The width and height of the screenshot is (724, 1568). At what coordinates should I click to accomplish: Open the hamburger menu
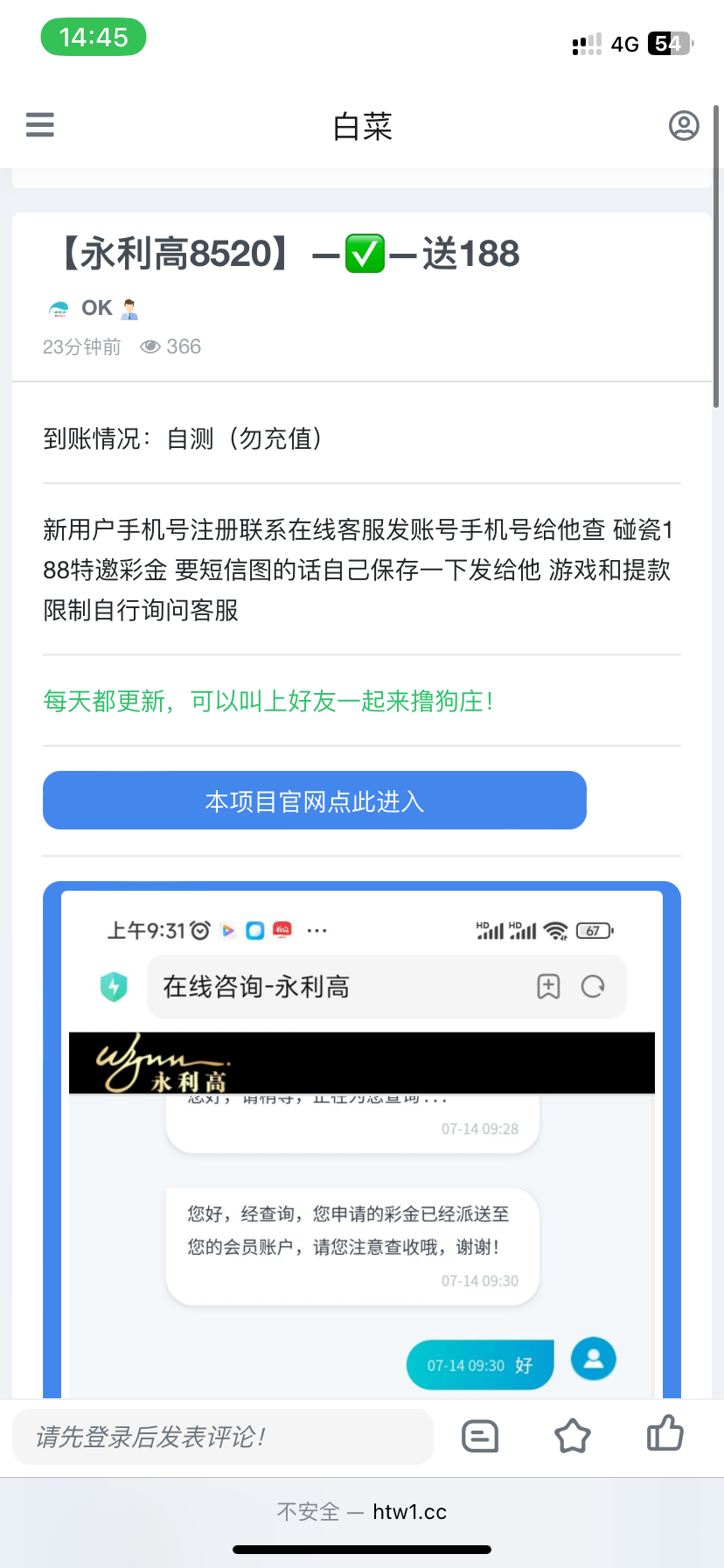tap(40, 125)
